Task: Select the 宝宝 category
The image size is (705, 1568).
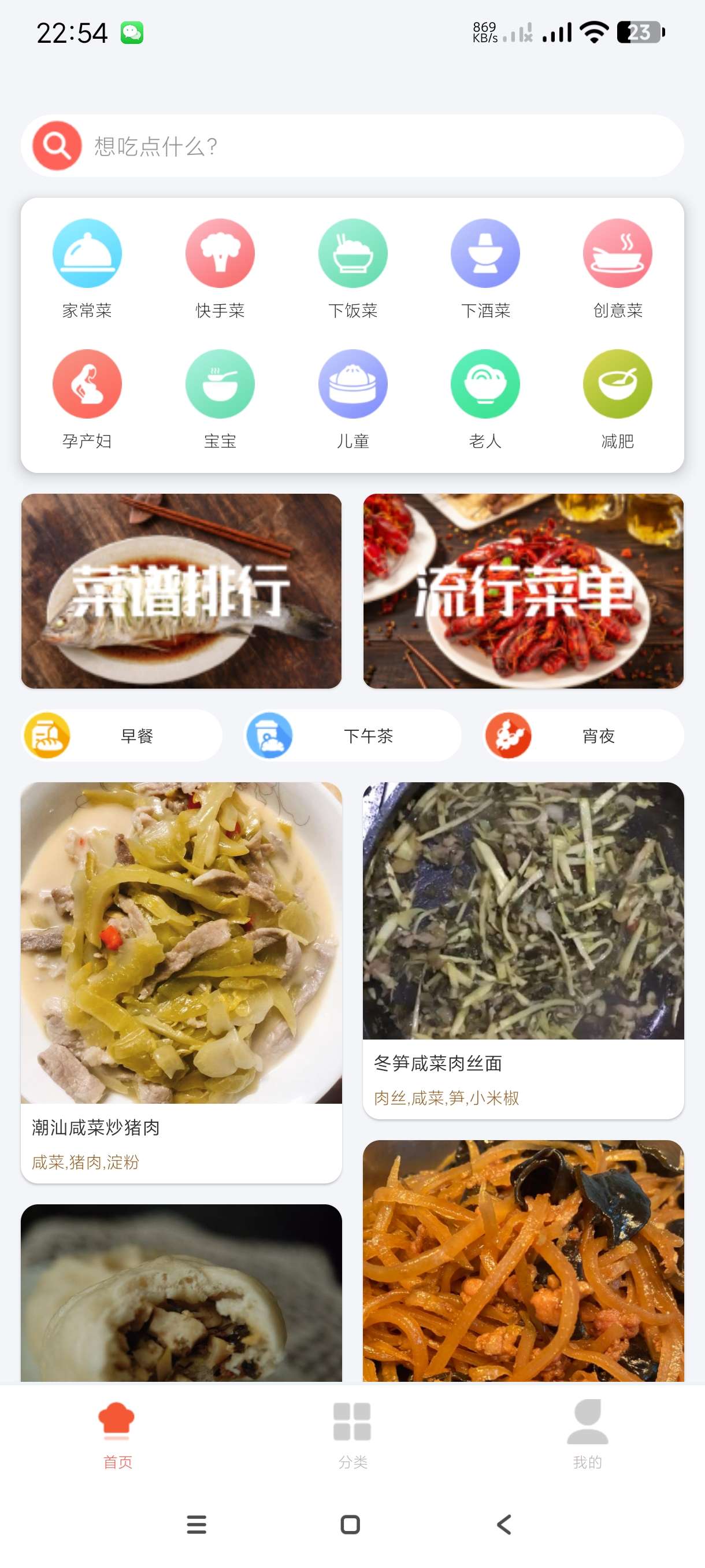Action: (220, 397)
